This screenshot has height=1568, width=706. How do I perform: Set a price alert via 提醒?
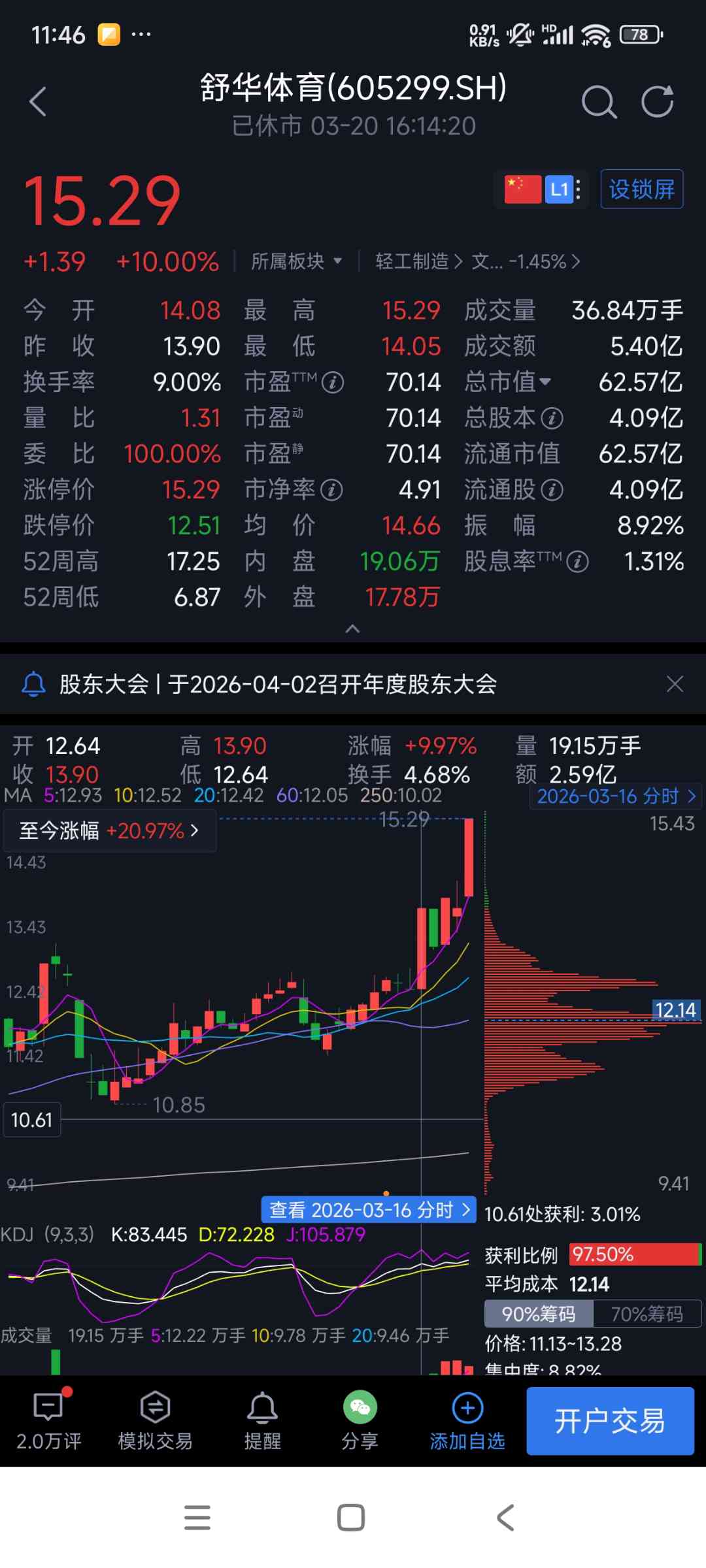click(262, 1421)
